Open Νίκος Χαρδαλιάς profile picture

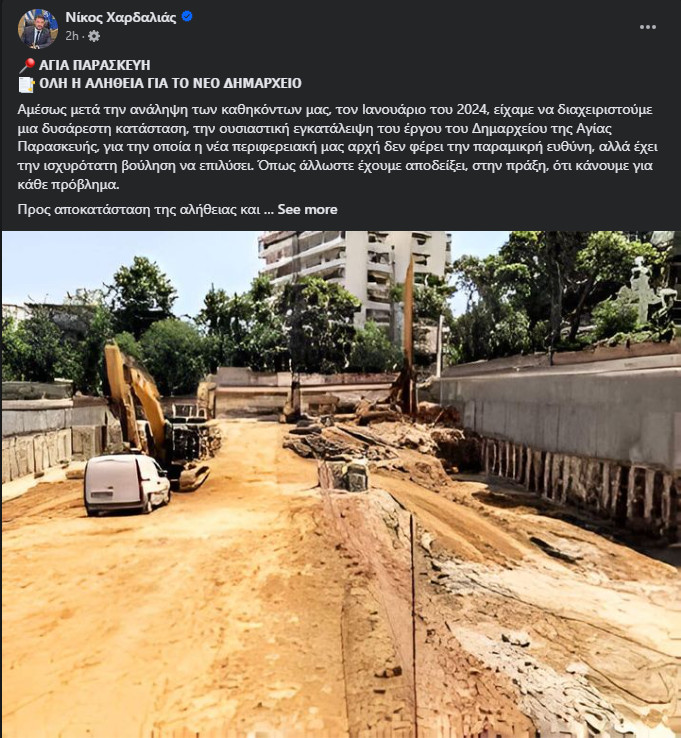(37, 27)
